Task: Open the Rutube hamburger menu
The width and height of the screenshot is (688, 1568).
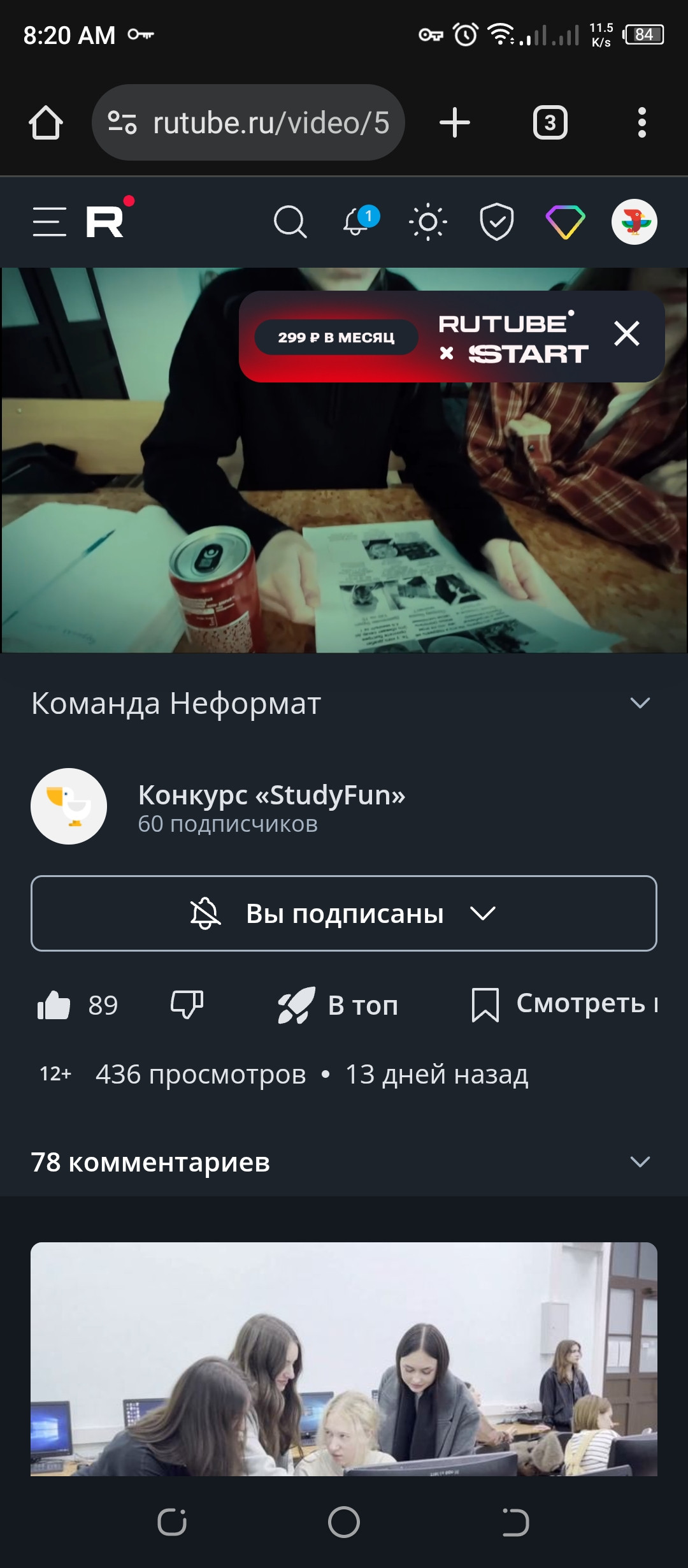Action: tap(50, 222)
